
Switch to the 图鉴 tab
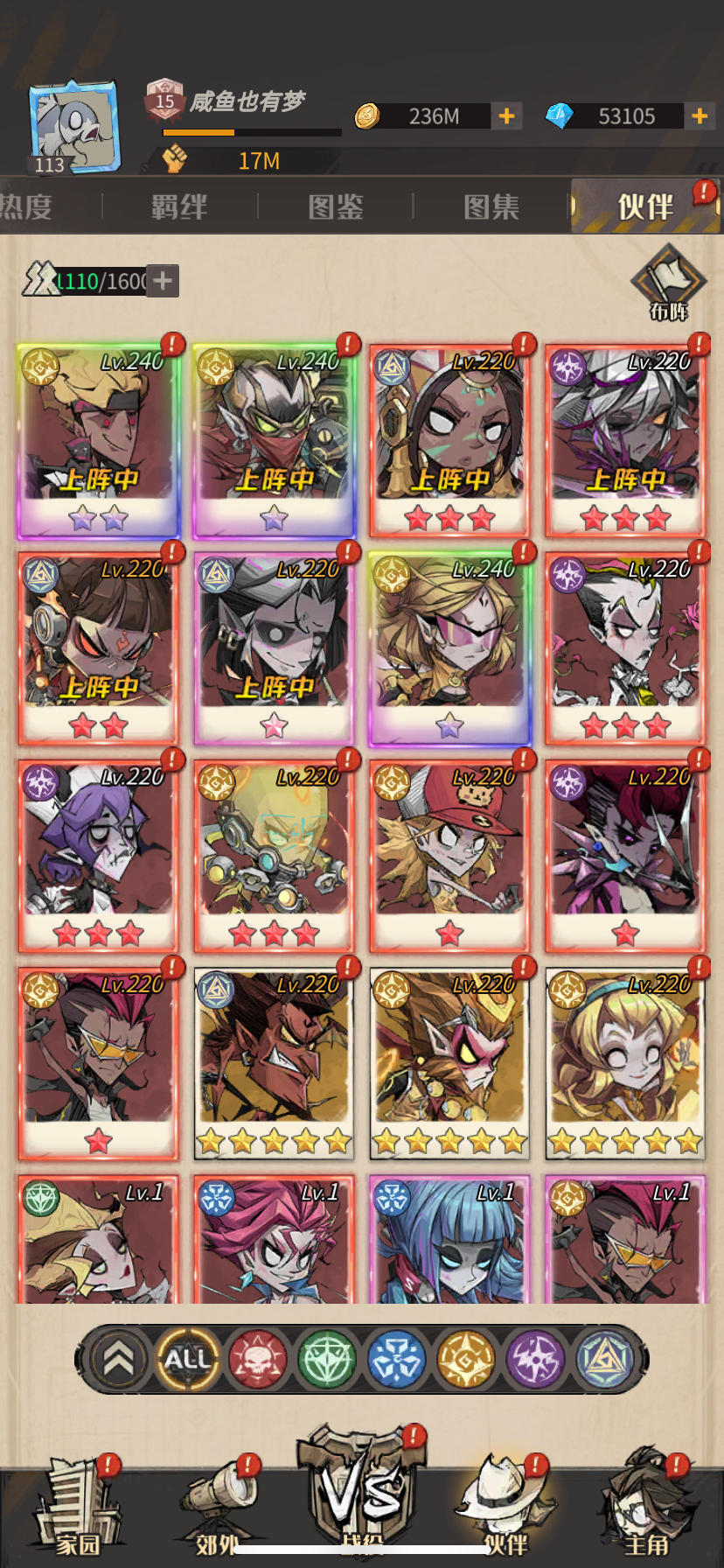coord(336,207)
